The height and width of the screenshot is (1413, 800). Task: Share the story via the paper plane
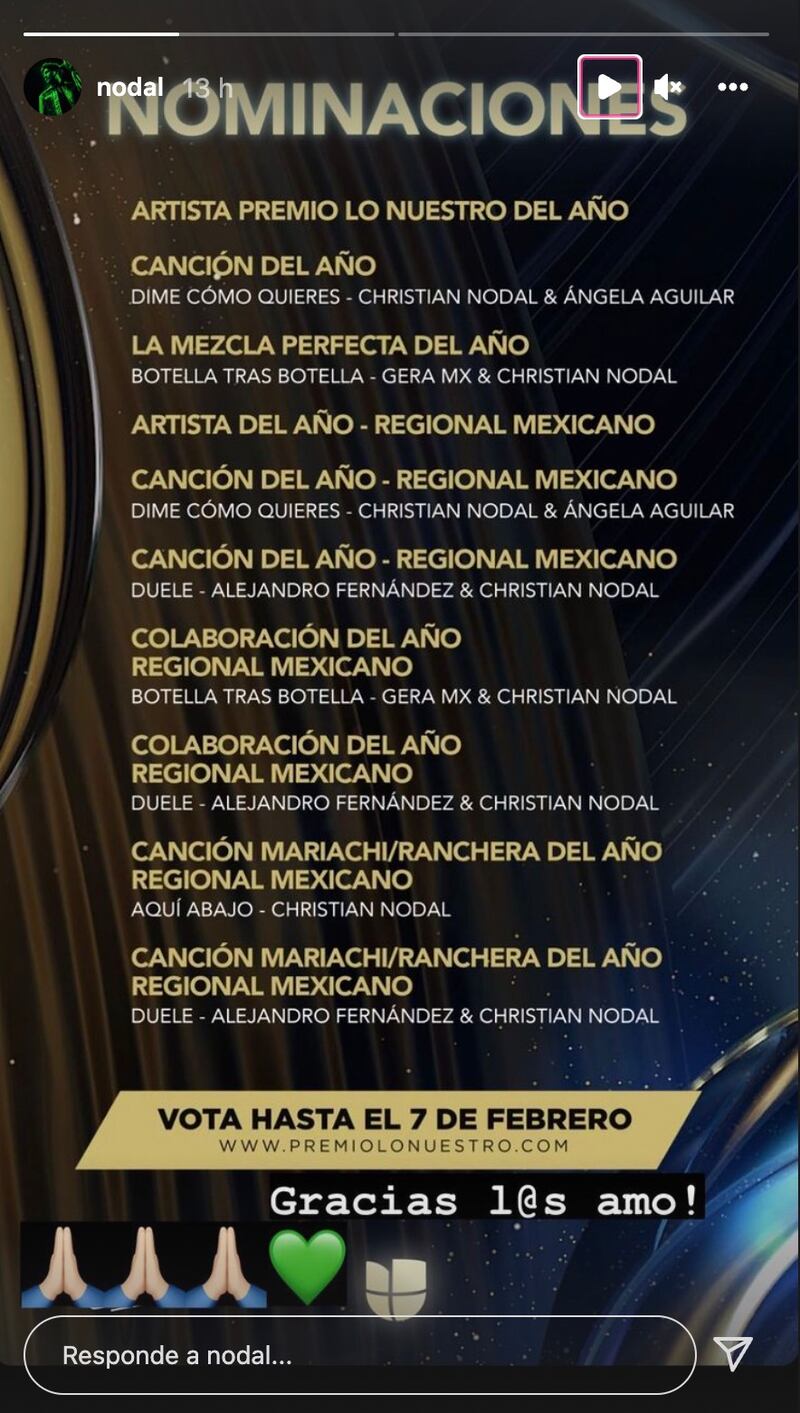733,1353
